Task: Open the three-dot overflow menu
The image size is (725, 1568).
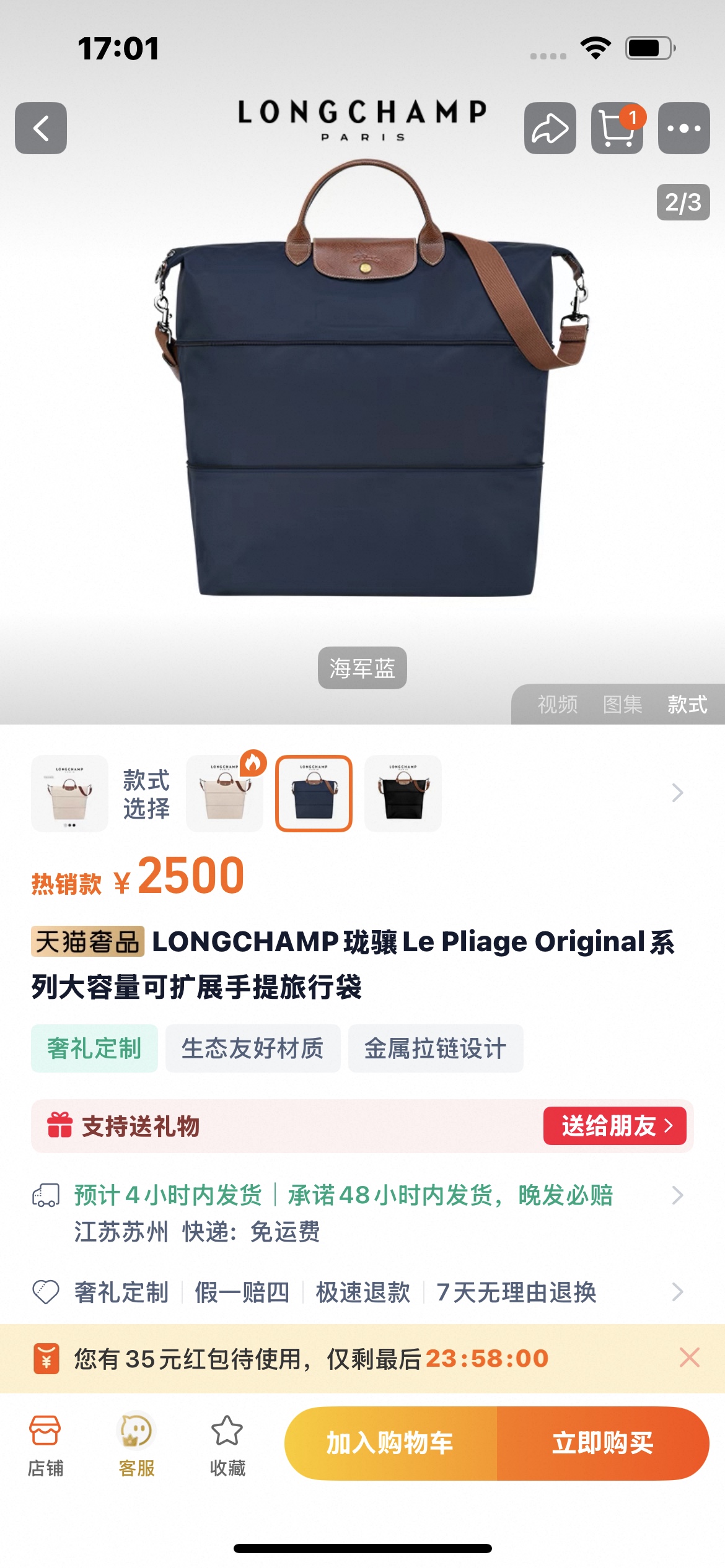Action: click(x=683, y=128)
